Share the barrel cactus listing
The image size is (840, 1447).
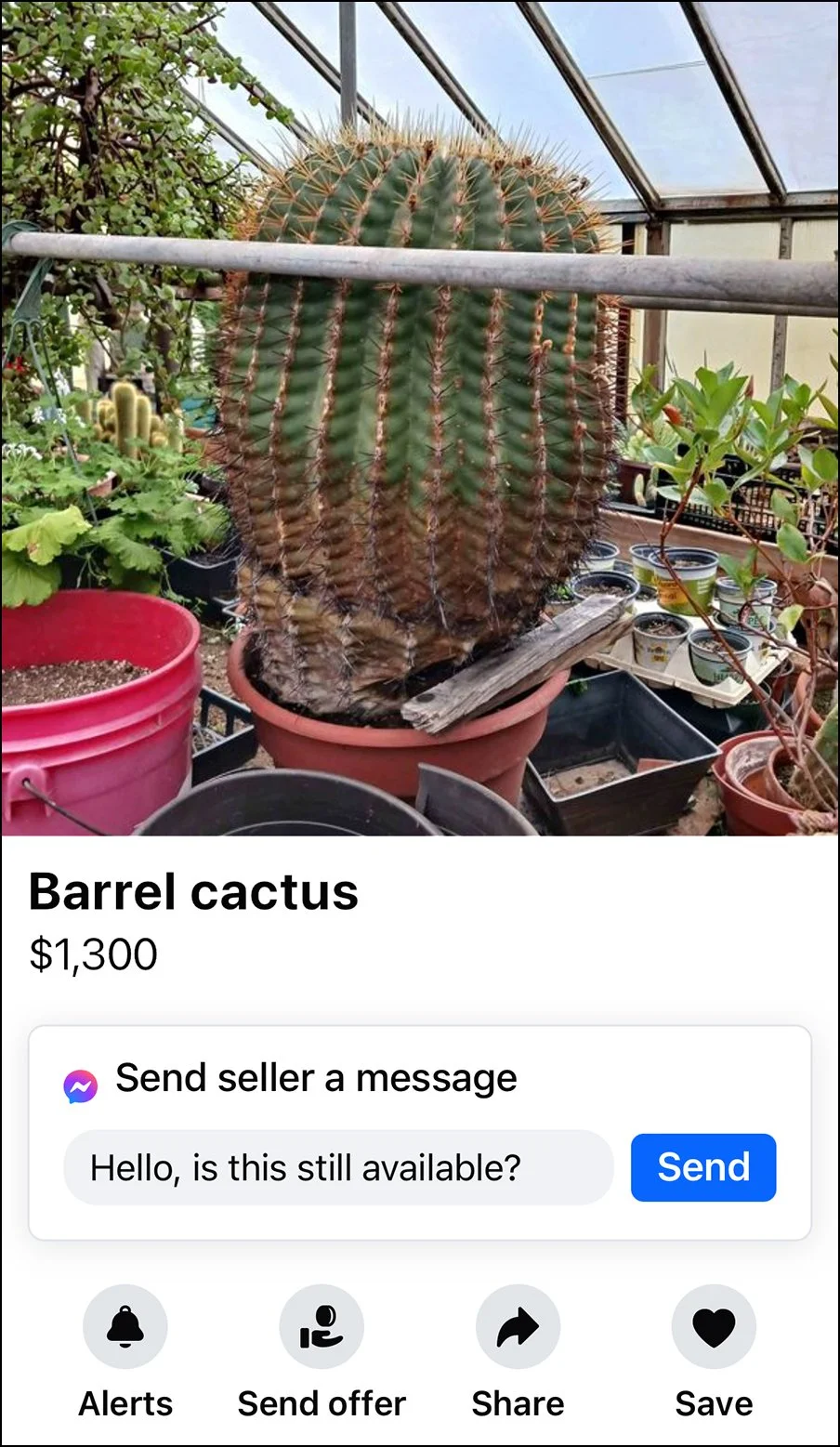tap(518, 1327)
